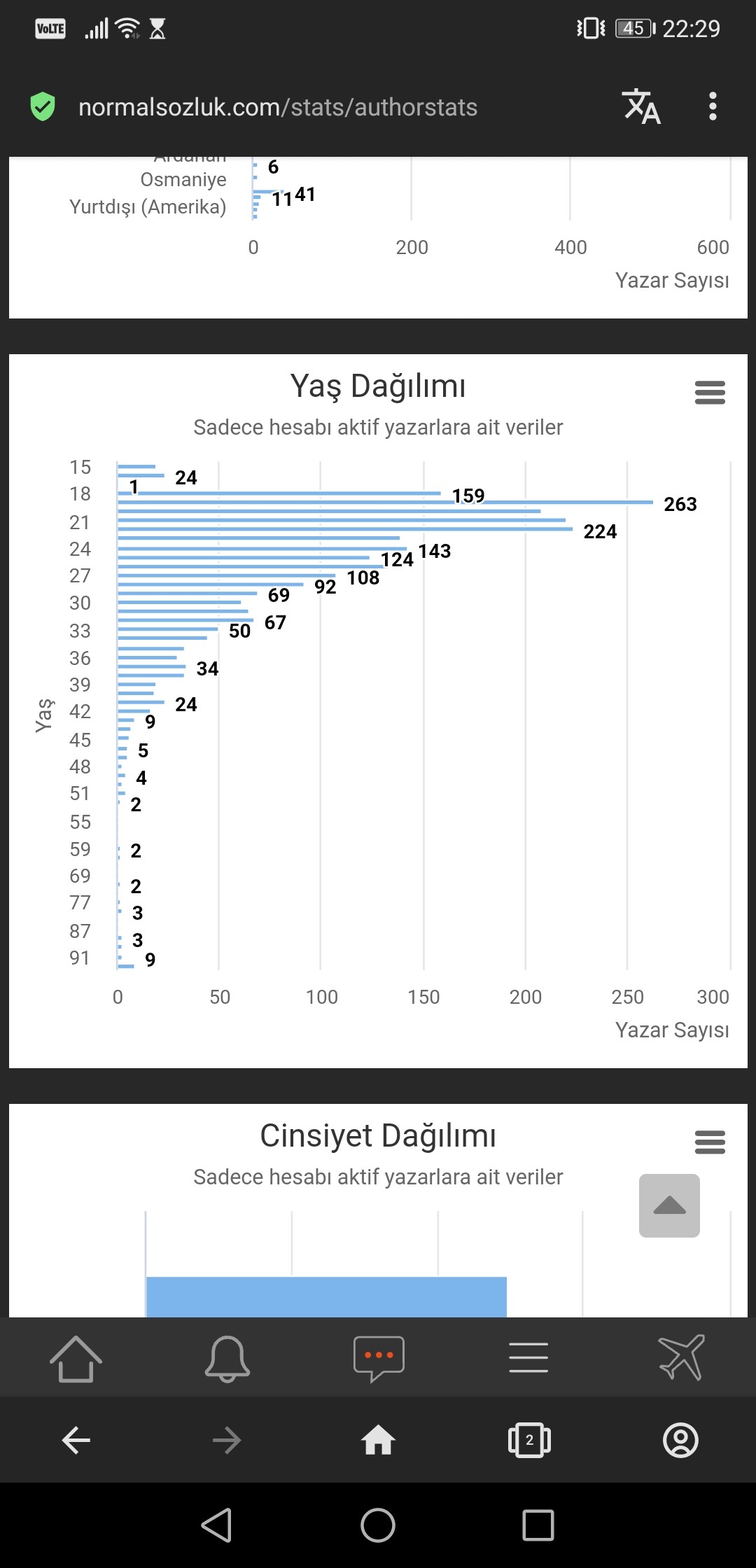Go to the site home icon
Screen dimensions: 756x1568
76,1359
